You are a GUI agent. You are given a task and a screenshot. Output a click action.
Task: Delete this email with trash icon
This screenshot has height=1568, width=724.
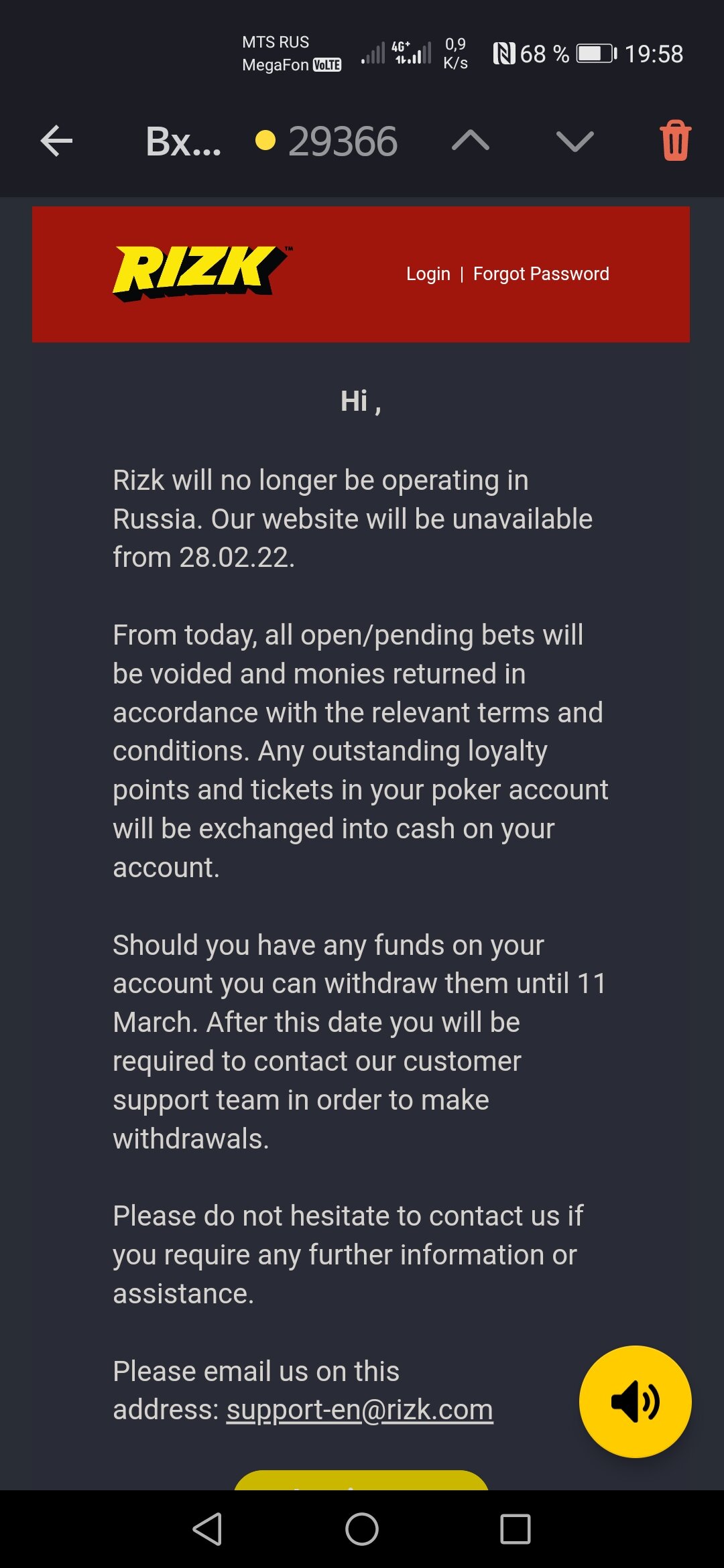pyautogui.click(x=675, y=141)
